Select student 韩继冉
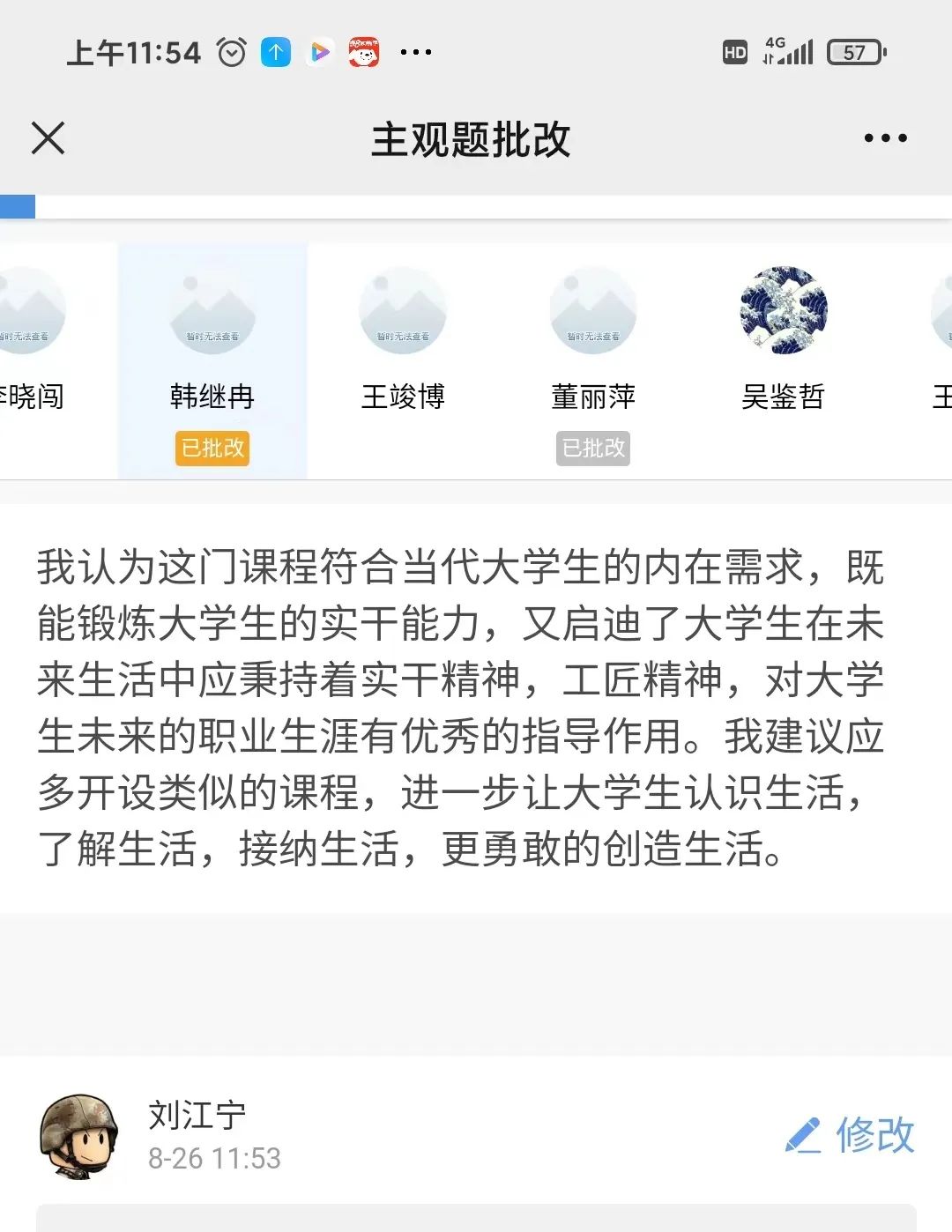This screenshot has height=1232, width=952. 212,353
